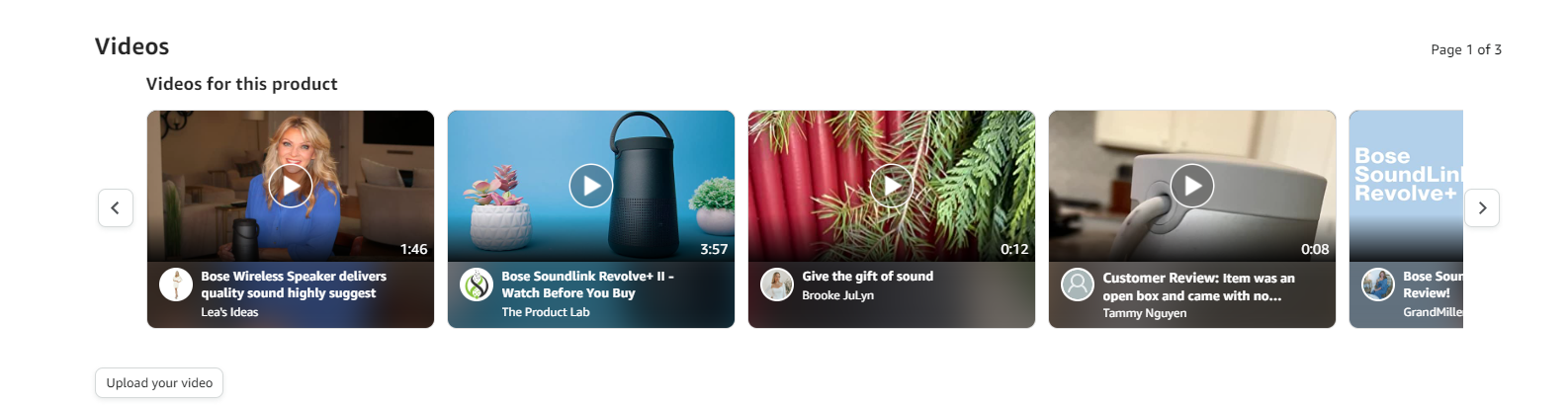Play Lea's Ideas Bose Wireless Speaker video
Screen dimensions: 1568x407
(x=291, y=186)
